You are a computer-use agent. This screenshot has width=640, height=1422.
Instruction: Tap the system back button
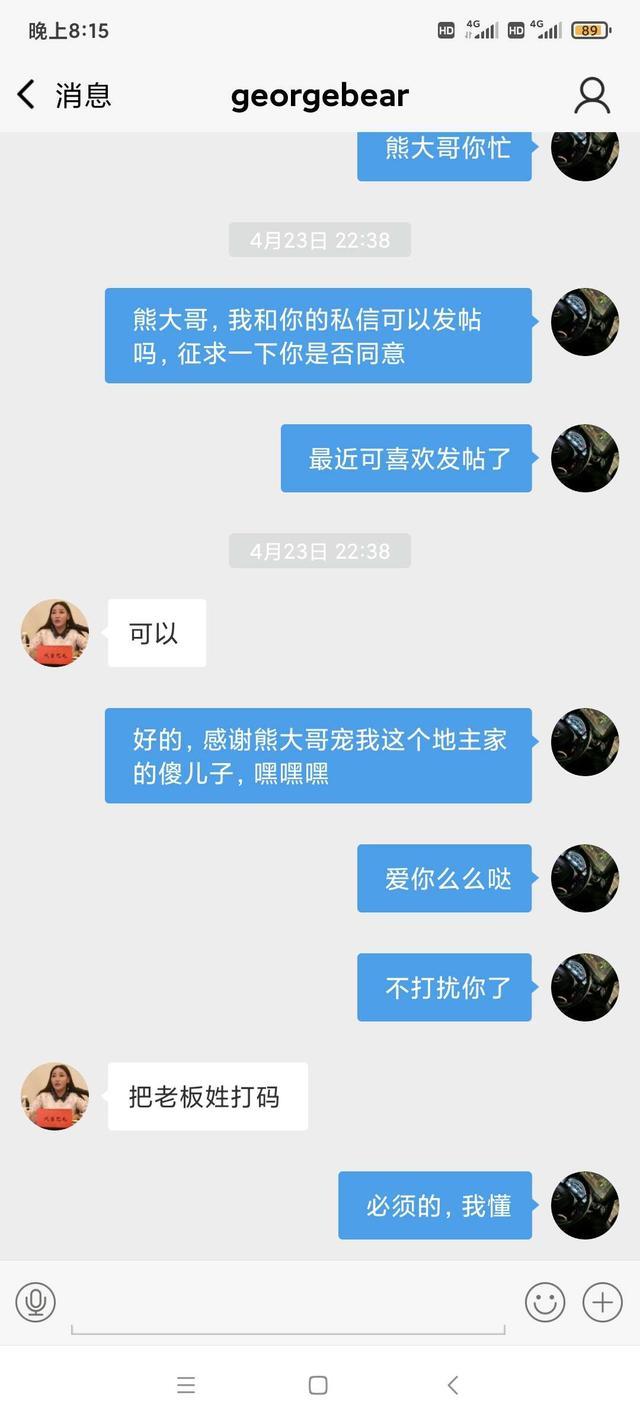click(453, 1385)
